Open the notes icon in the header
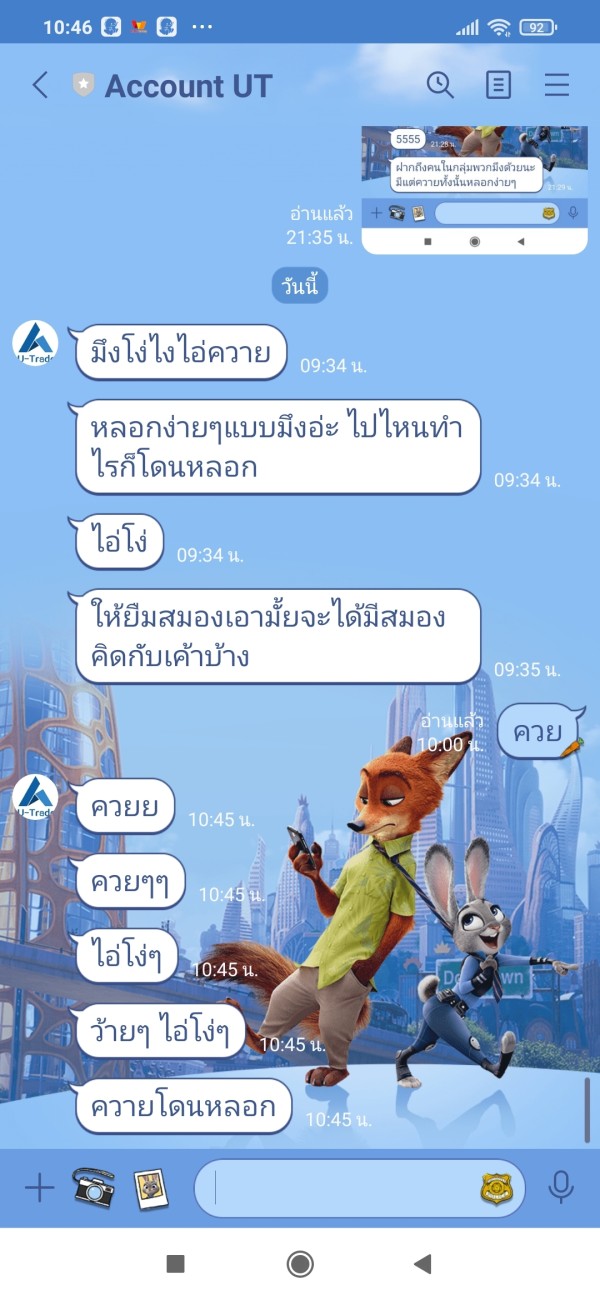This screenshot has height=1300, width=600. pyautogui.click(x=498, y=85)
